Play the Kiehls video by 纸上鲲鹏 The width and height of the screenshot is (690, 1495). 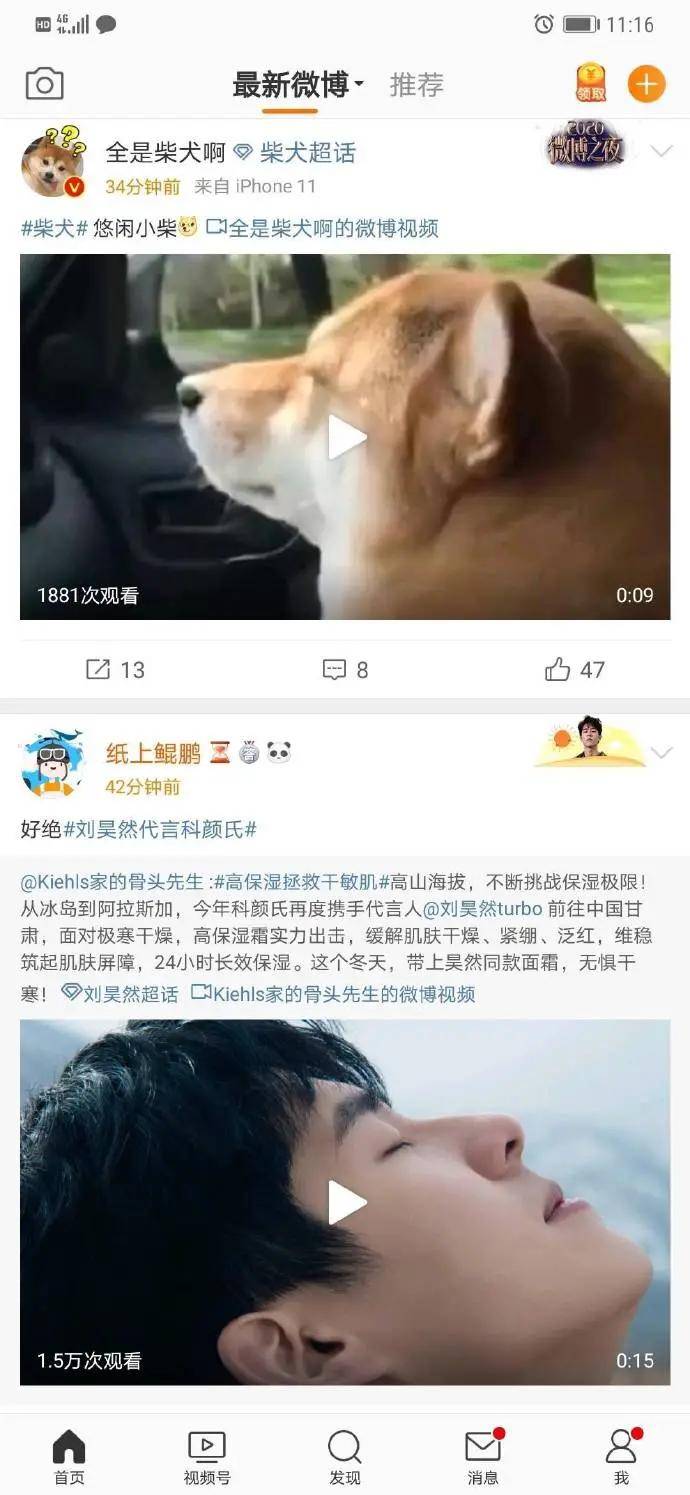pos(346,1202)
